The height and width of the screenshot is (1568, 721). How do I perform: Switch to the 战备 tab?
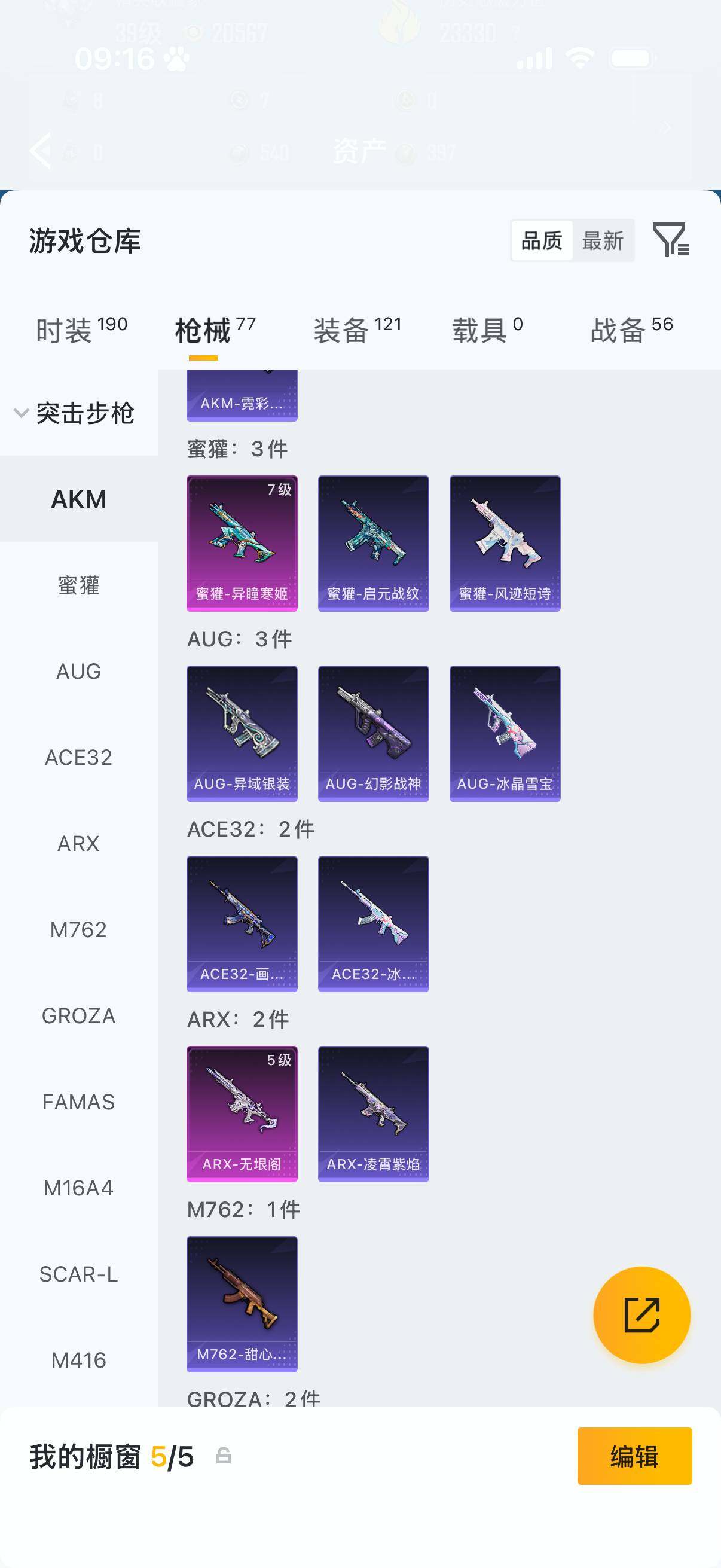(x=631, y=330)
